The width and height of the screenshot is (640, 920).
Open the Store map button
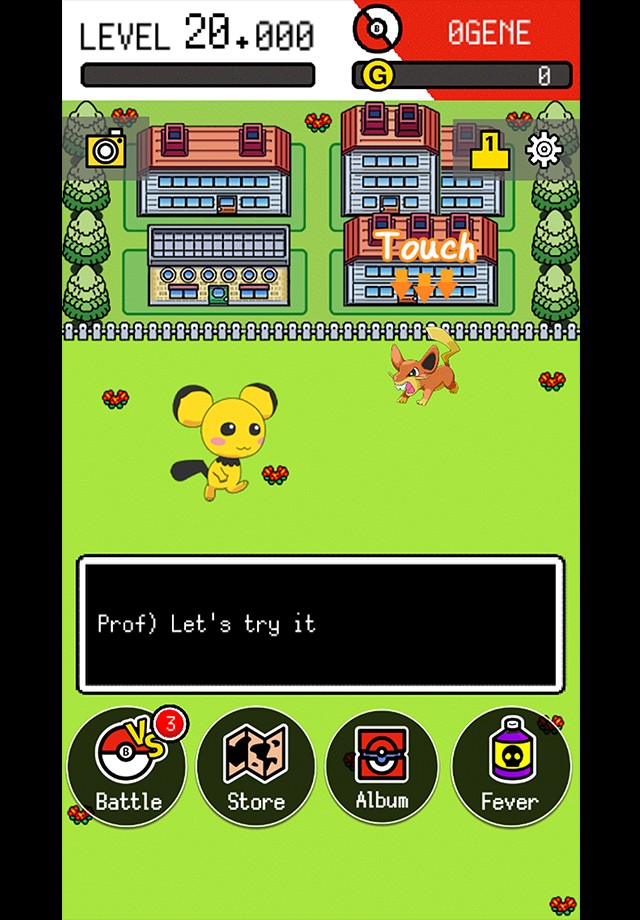[x=256, y=767]
